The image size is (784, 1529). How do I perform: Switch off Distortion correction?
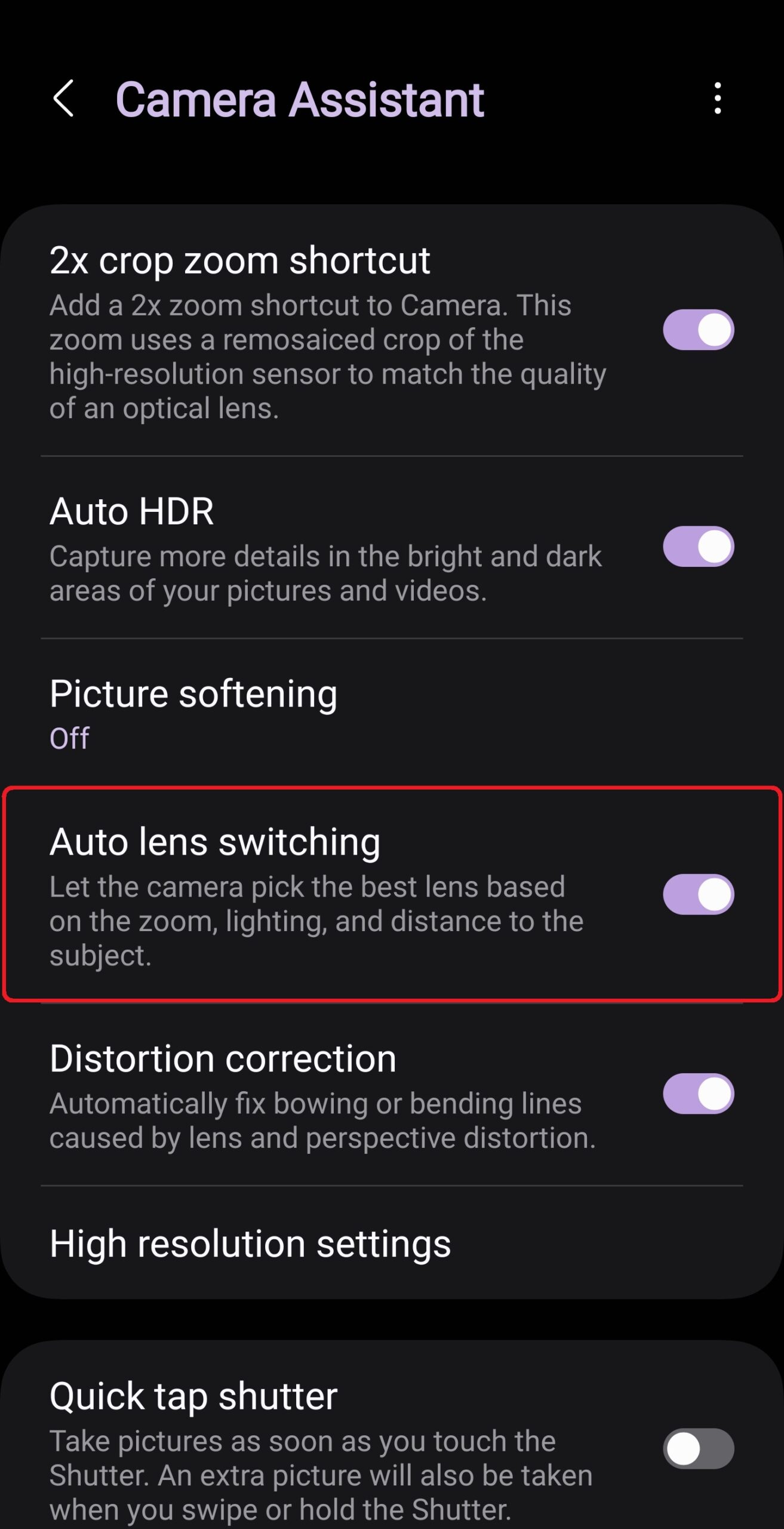pos(698,1094)
